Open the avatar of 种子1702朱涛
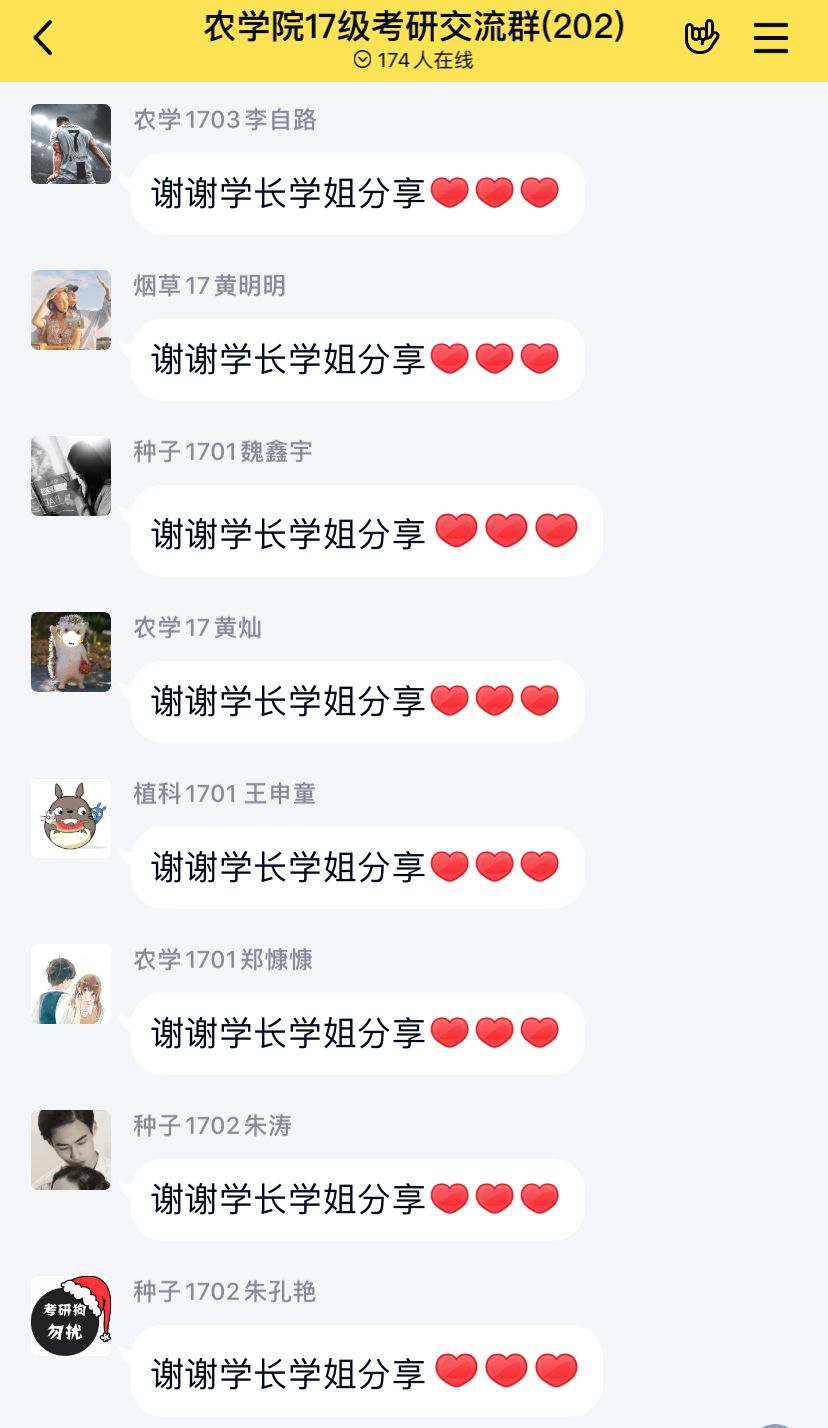Viewport: 828px width, 1428px height. pos(71,1150)
